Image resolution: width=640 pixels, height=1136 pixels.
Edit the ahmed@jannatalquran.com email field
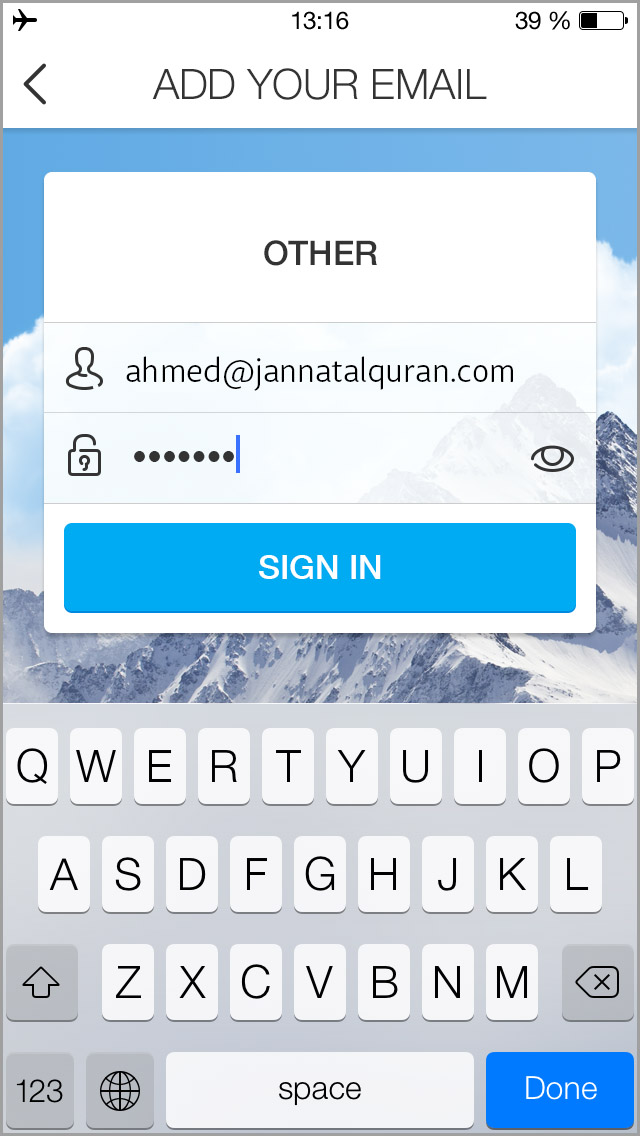(319, 370)
